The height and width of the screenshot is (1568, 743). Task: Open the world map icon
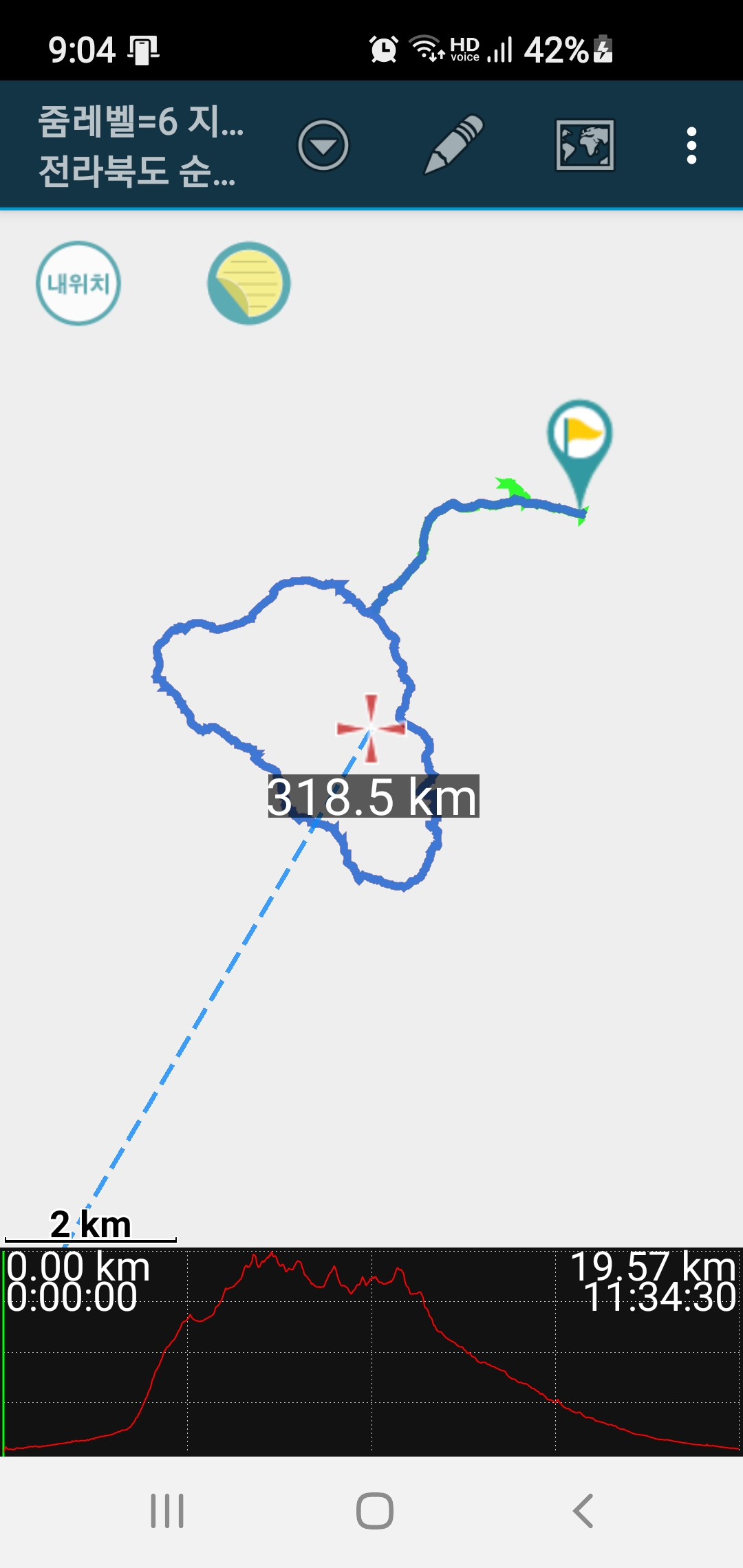[x=585, y=145]
